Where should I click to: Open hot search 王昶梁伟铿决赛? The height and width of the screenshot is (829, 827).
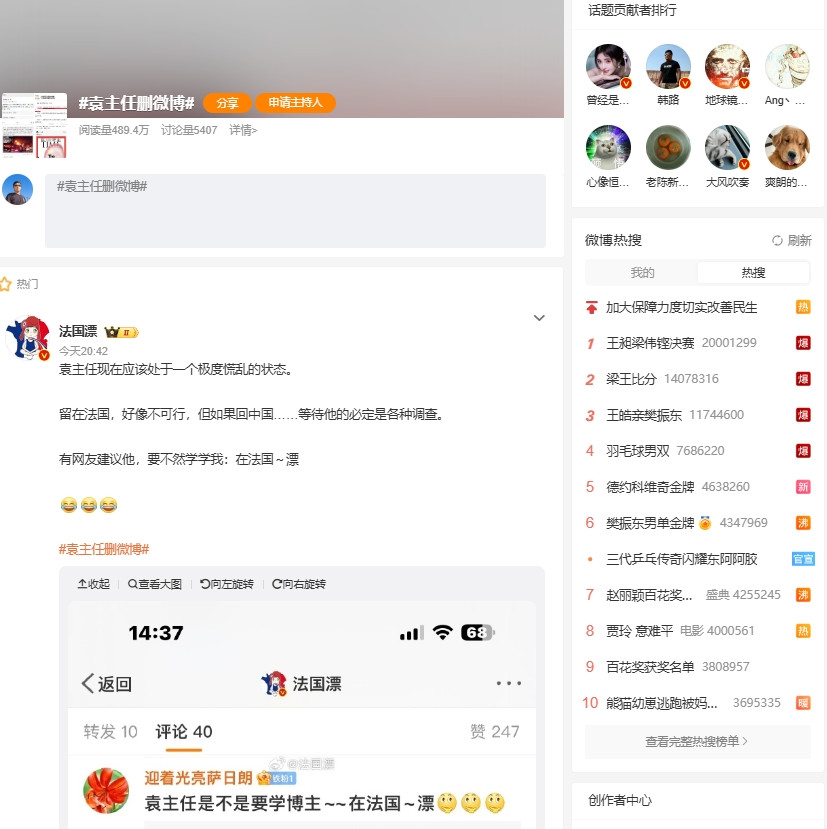pyautogui.click(x=650, y=343)
